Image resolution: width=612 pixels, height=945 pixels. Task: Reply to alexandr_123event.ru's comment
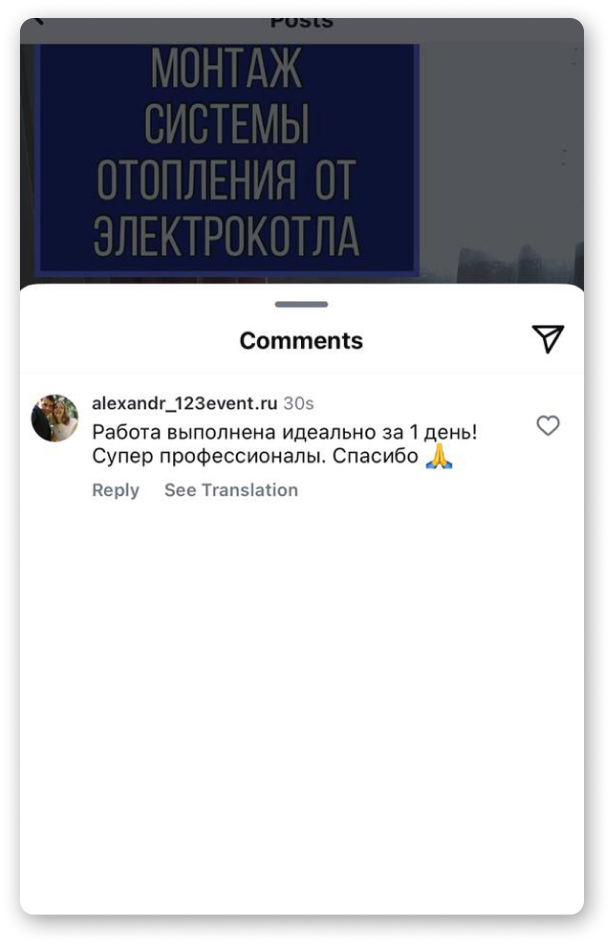[x=115, y=490]
